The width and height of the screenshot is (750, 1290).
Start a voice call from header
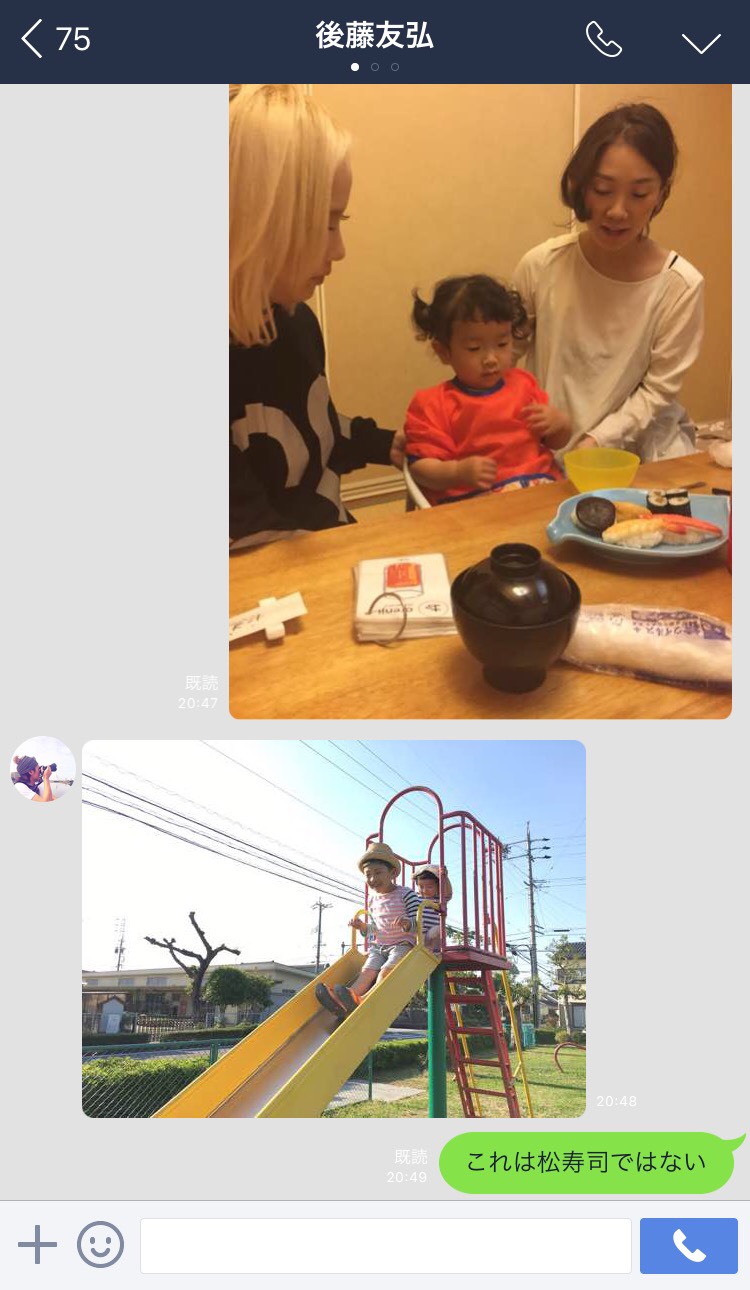tap(603, 40)
